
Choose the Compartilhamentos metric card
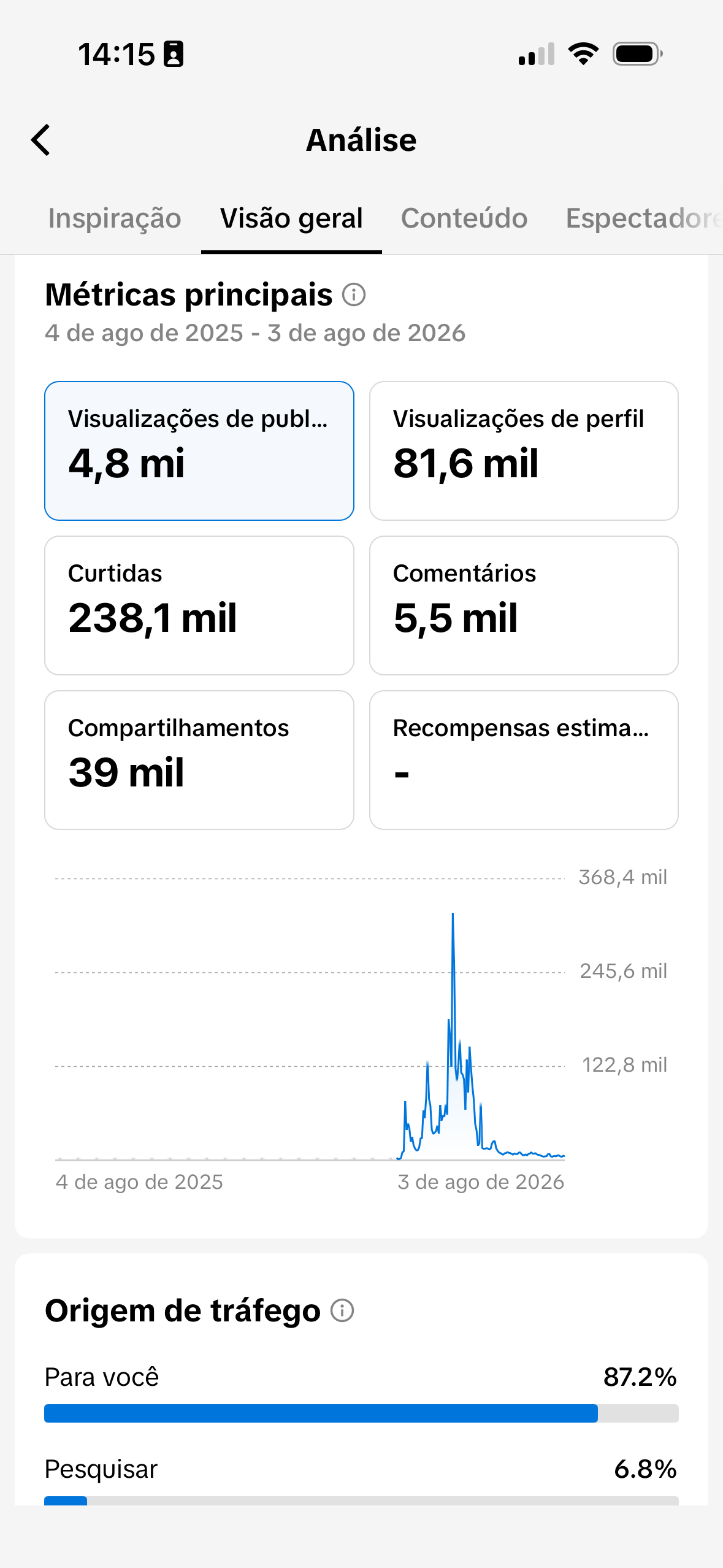pos(199,760)
